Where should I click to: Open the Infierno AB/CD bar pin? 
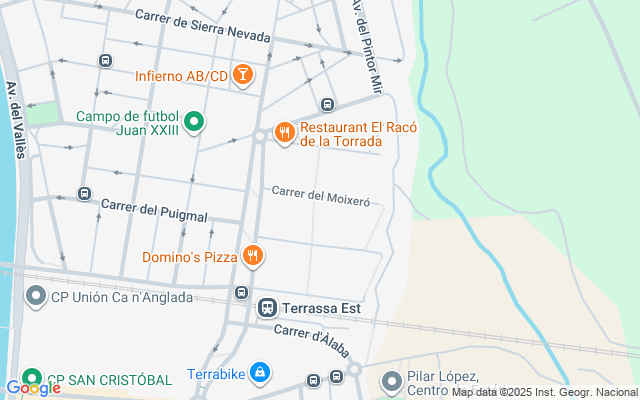243,76
